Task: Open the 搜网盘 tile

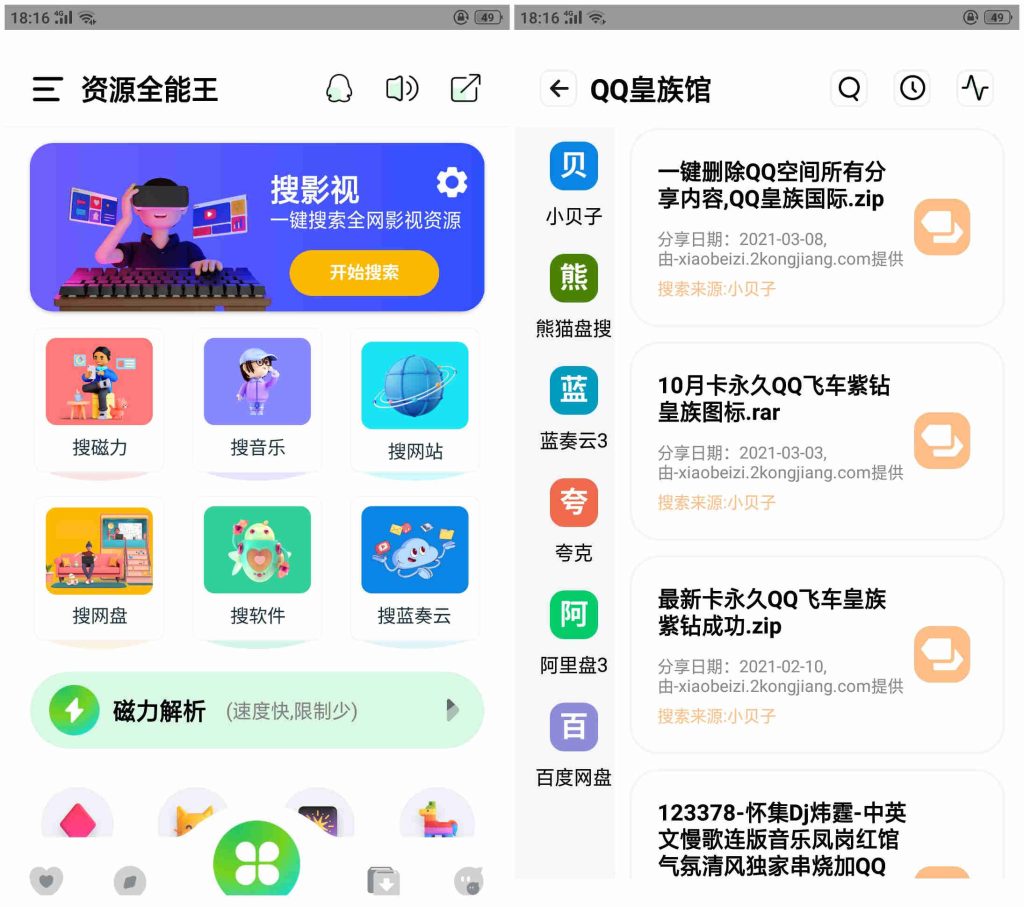Action: [x=99, y=567]
